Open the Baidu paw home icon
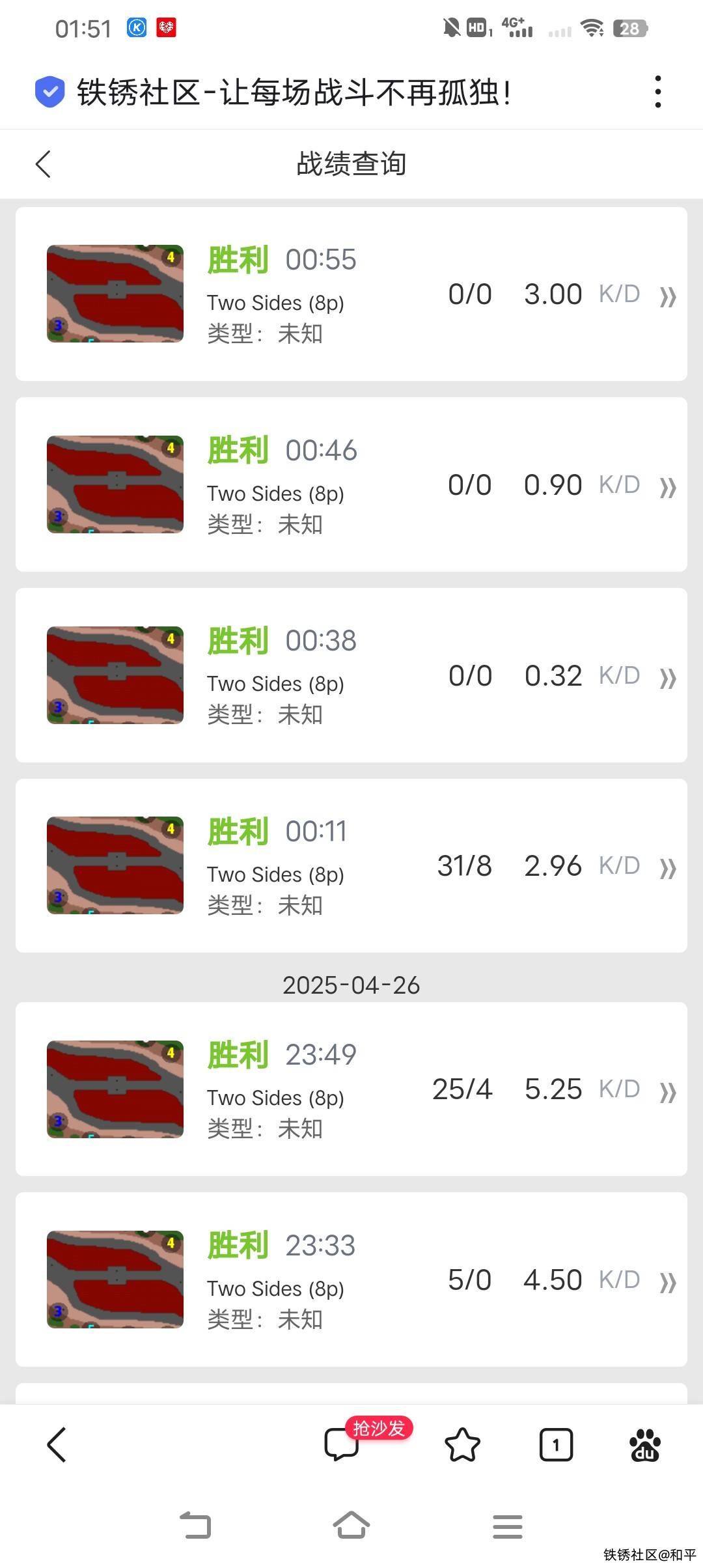Image resolution: width=703 pixels, height=1568 pixels. click(x=644, y=1444)
